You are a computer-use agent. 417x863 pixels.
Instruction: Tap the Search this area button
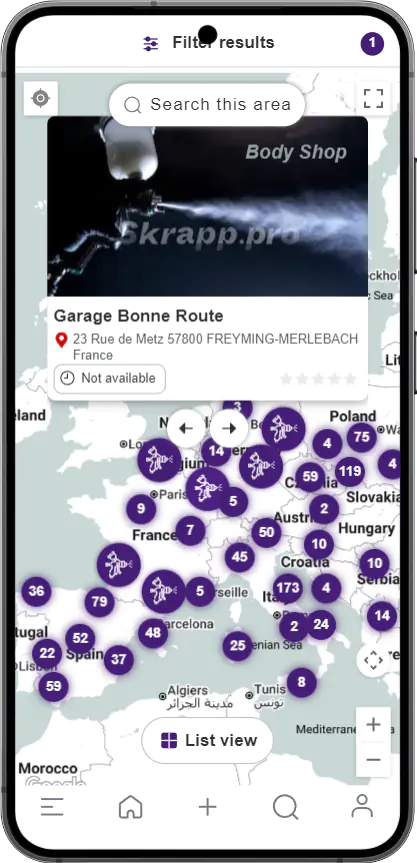pyautogui.click(x=207, y=105)
